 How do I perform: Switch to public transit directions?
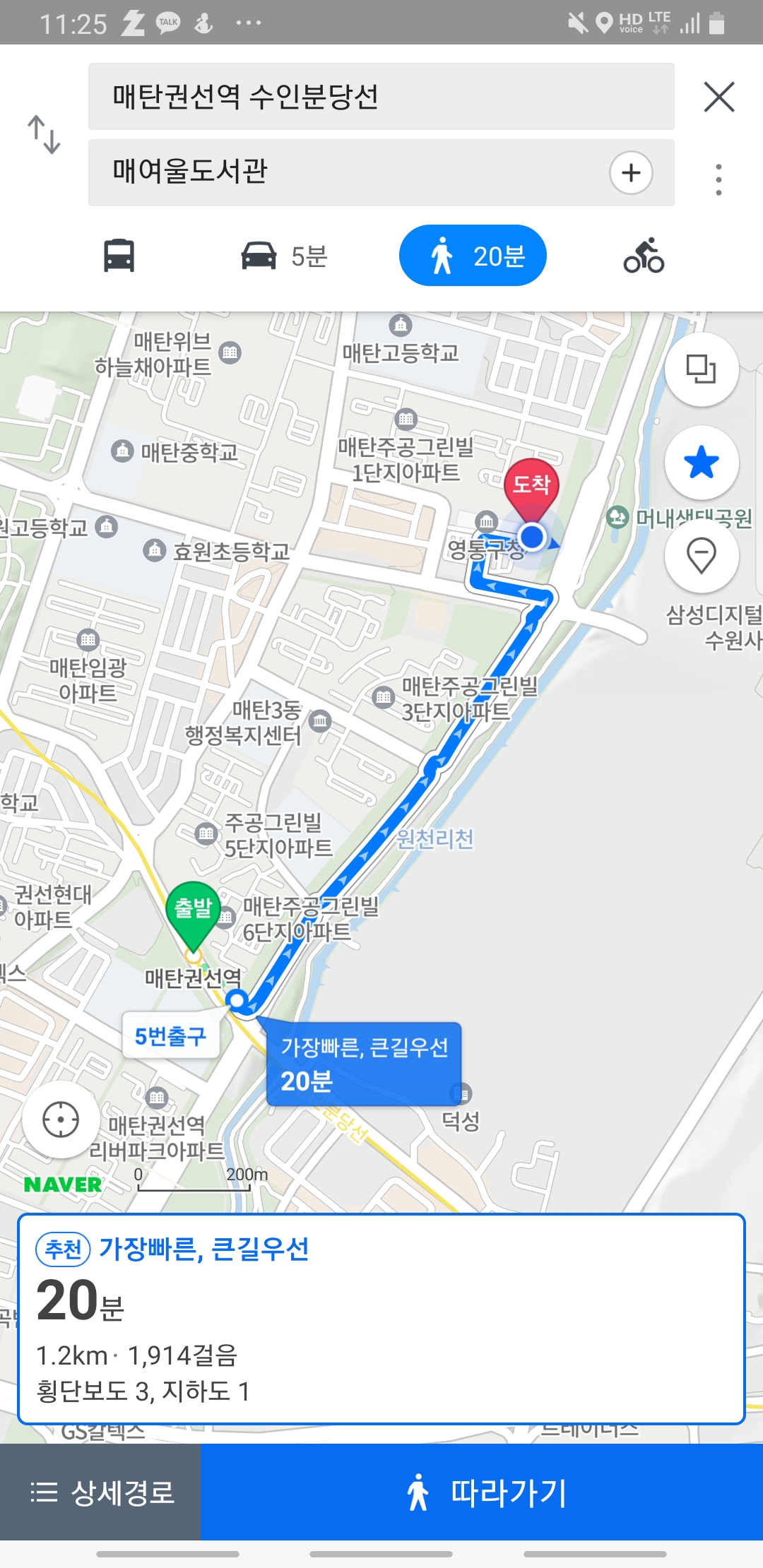coord(119,255)
